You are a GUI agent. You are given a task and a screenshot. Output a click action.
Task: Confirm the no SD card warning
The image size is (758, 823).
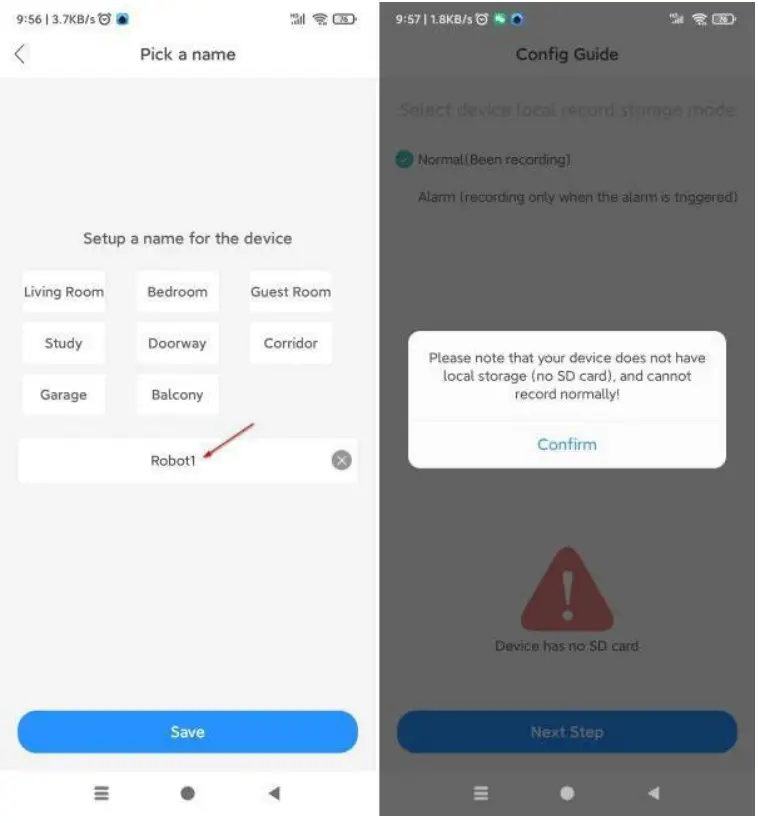(x=566, y=444)
